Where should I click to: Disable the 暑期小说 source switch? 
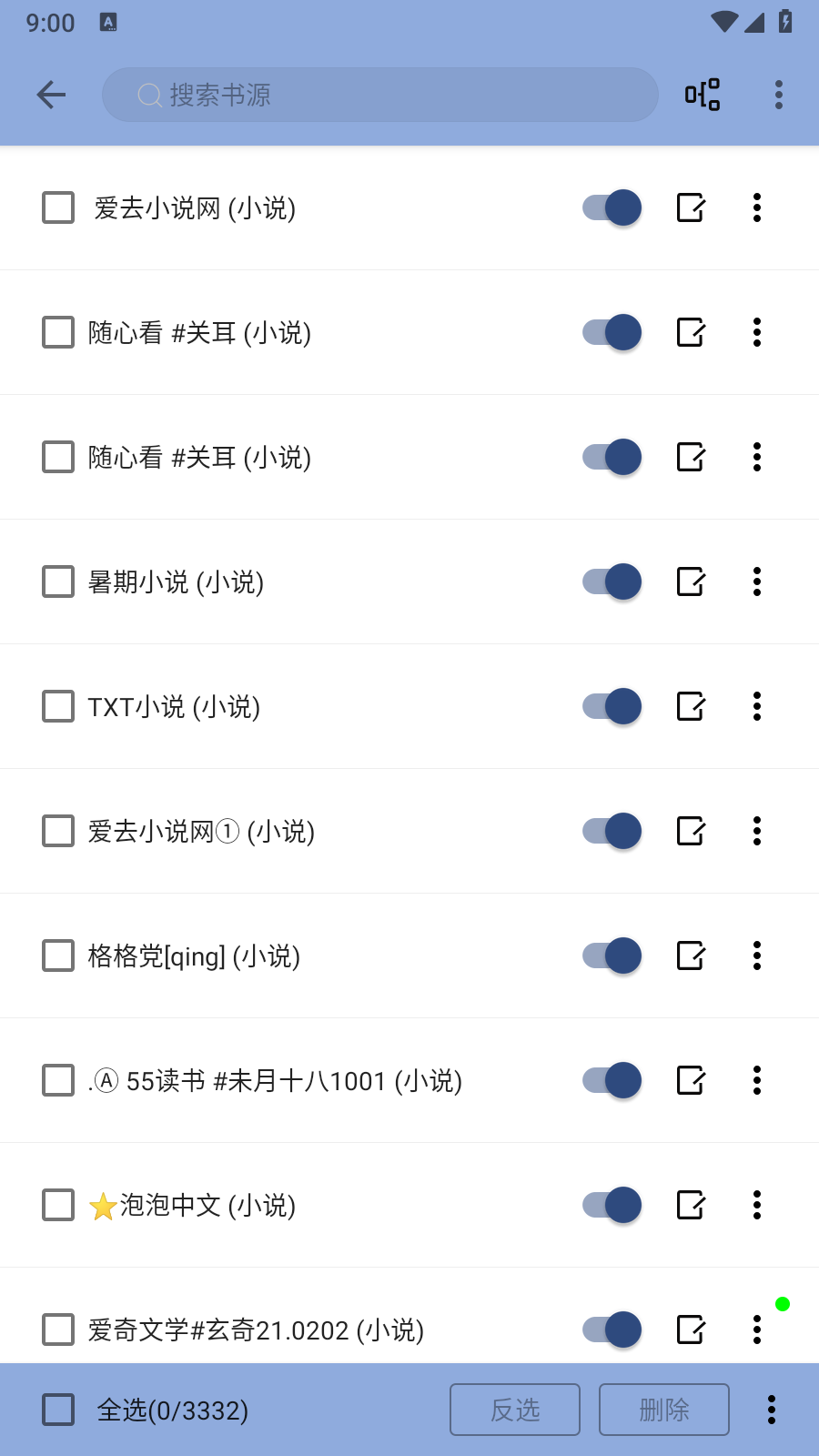pyautogui.click(x=612, y=581)
